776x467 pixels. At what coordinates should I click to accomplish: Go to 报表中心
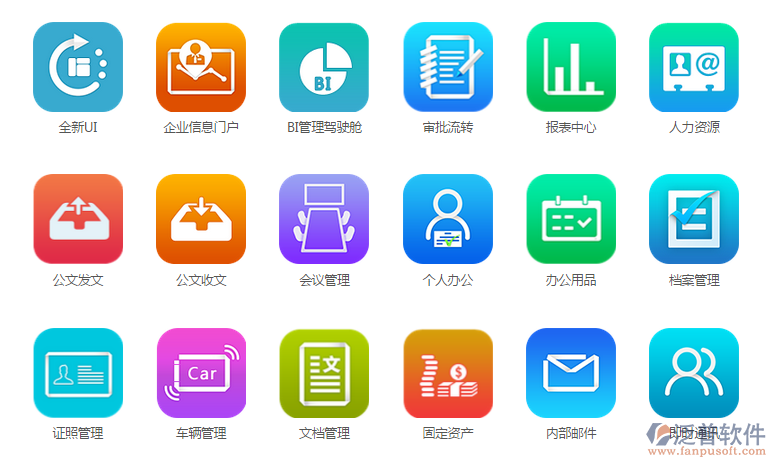pyautogui.click(x=571, y=67)
